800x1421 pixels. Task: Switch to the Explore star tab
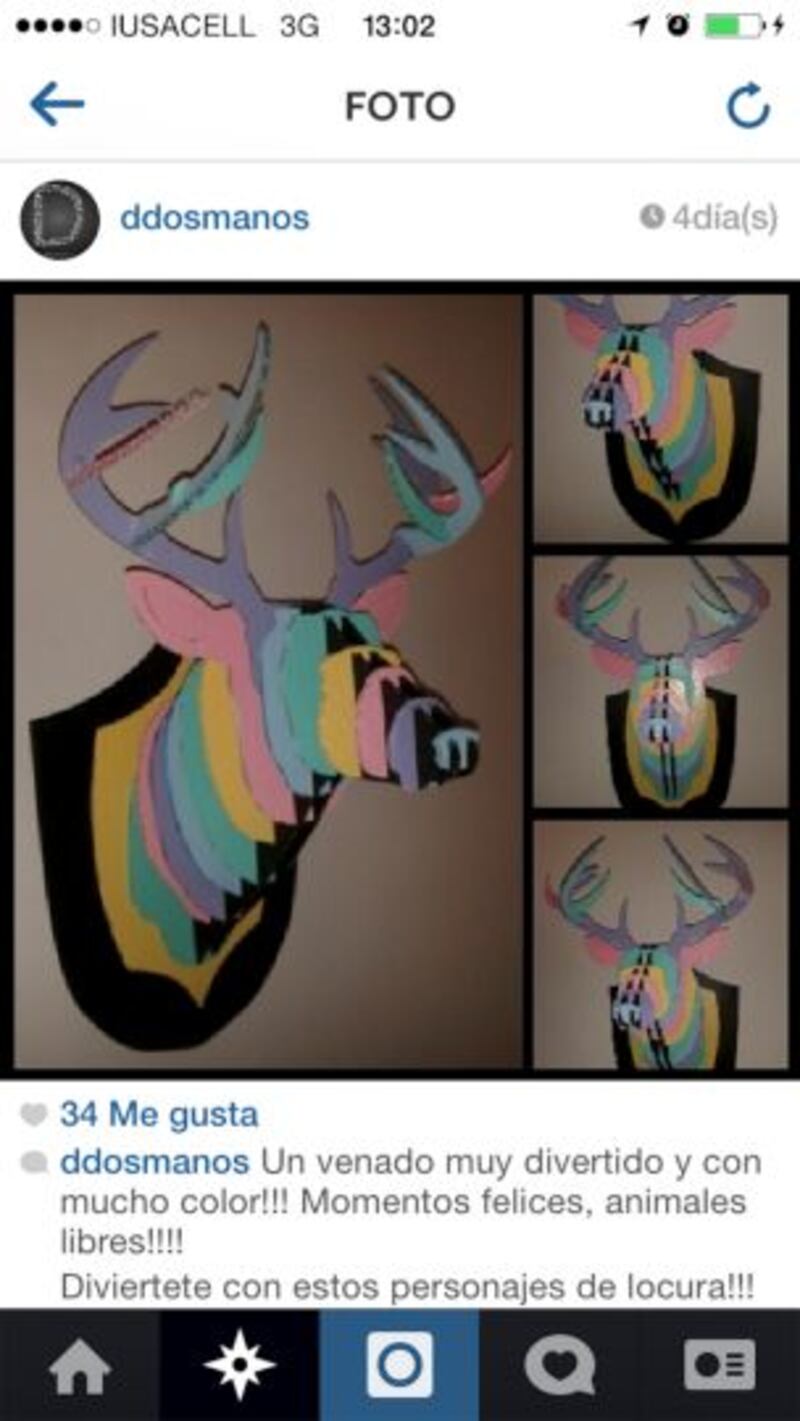pyautogui.click(x=240, y=1365)
